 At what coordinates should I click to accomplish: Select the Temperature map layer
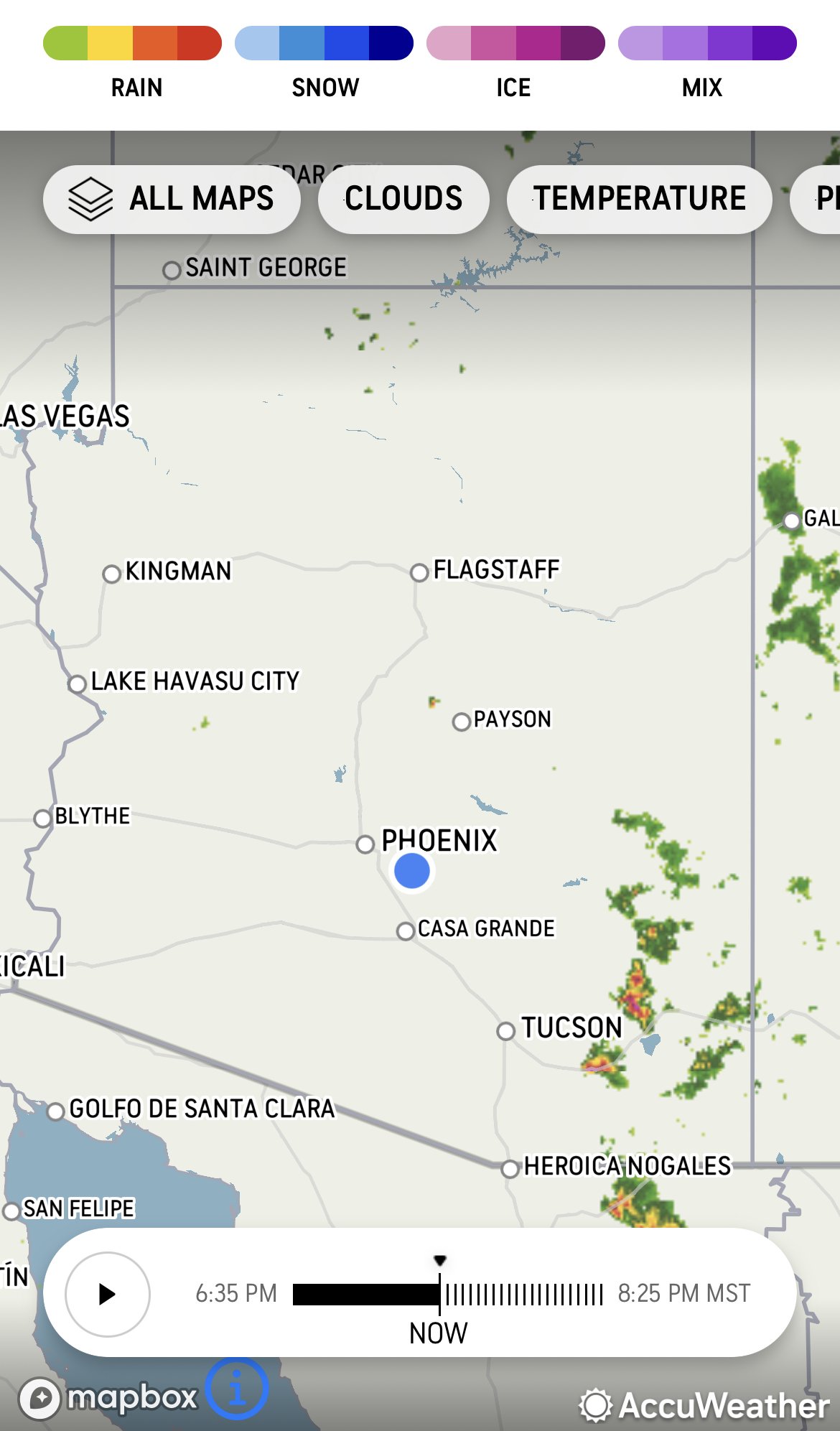(x=639, y=199)
